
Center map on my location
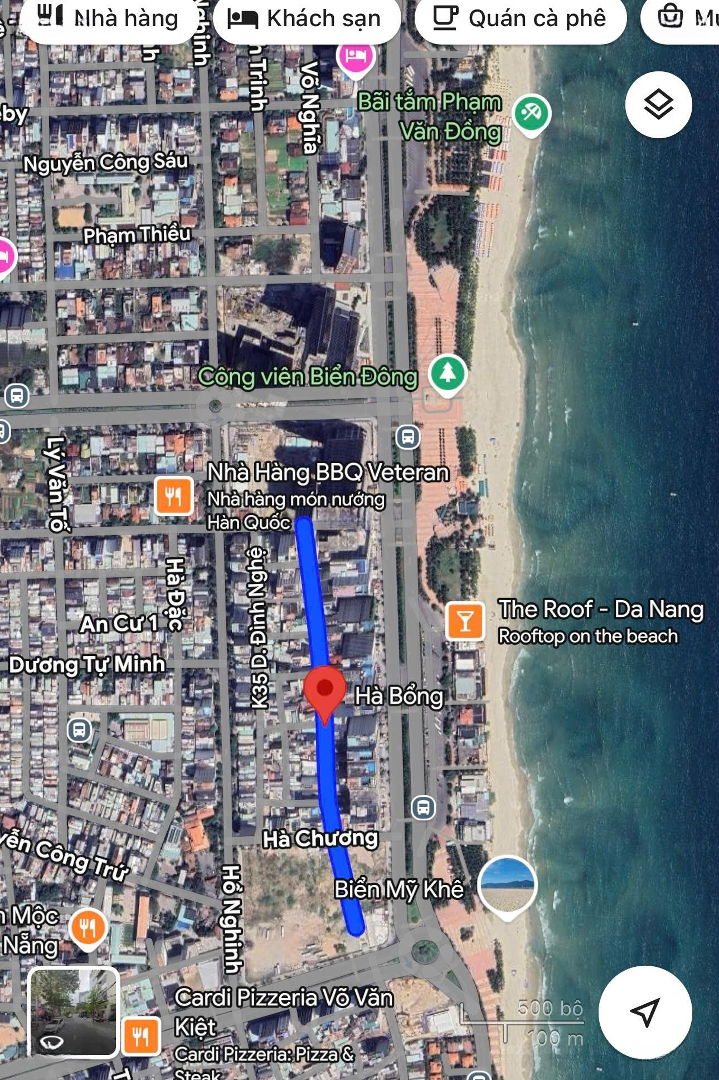coord(645,1012)
